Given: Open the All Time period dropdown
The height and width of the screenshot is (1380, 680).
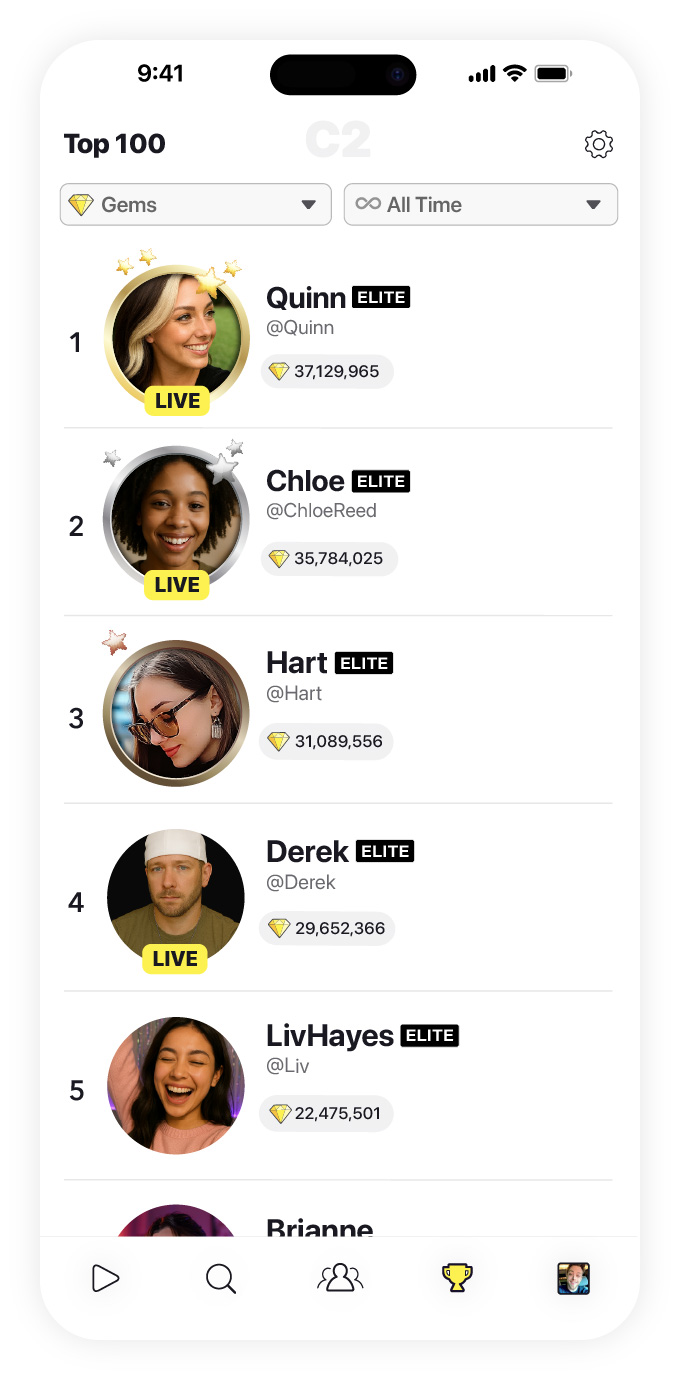Looking at the screenshot, I should (481, 205).
